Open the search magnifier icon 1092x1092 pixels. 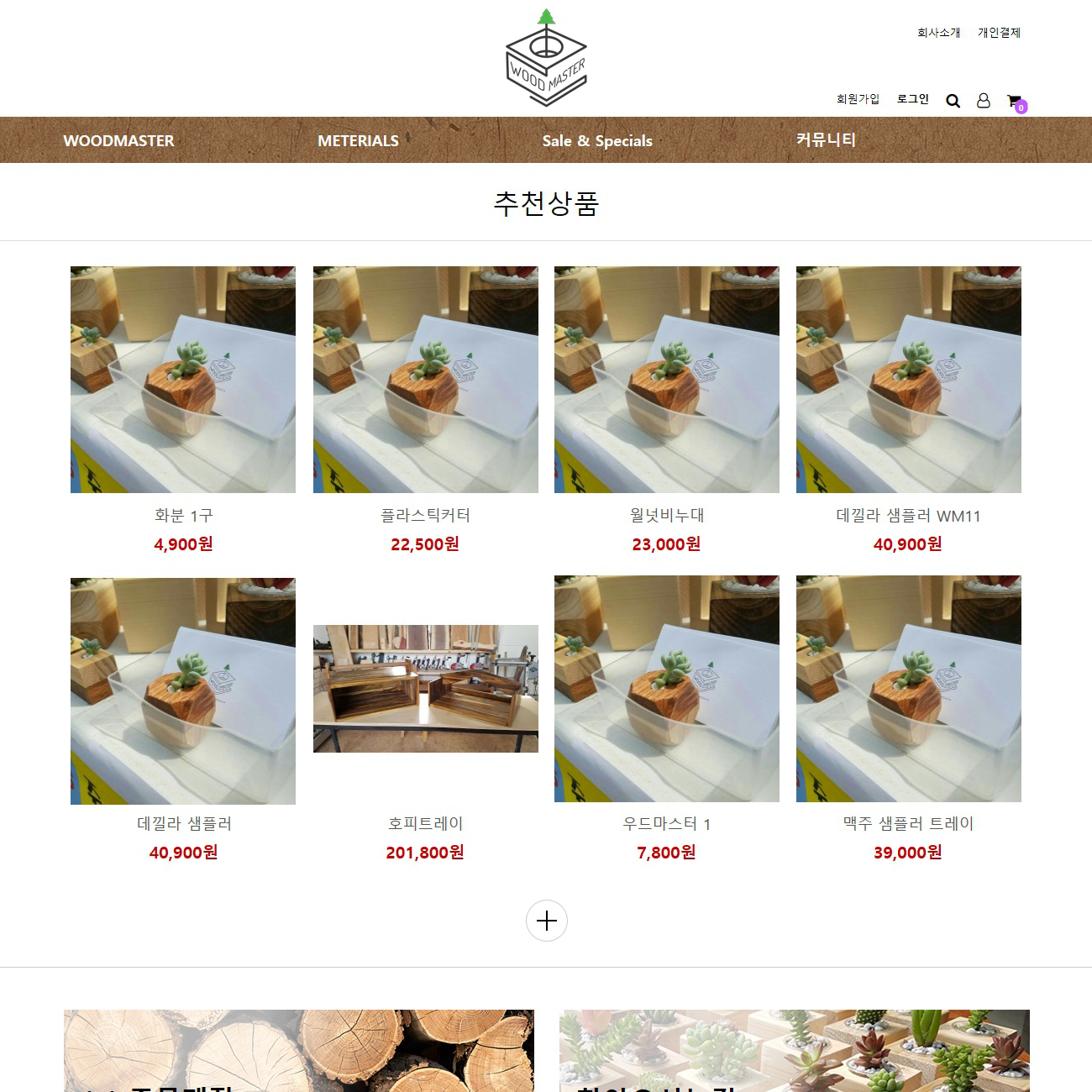[x=953, y=101]
